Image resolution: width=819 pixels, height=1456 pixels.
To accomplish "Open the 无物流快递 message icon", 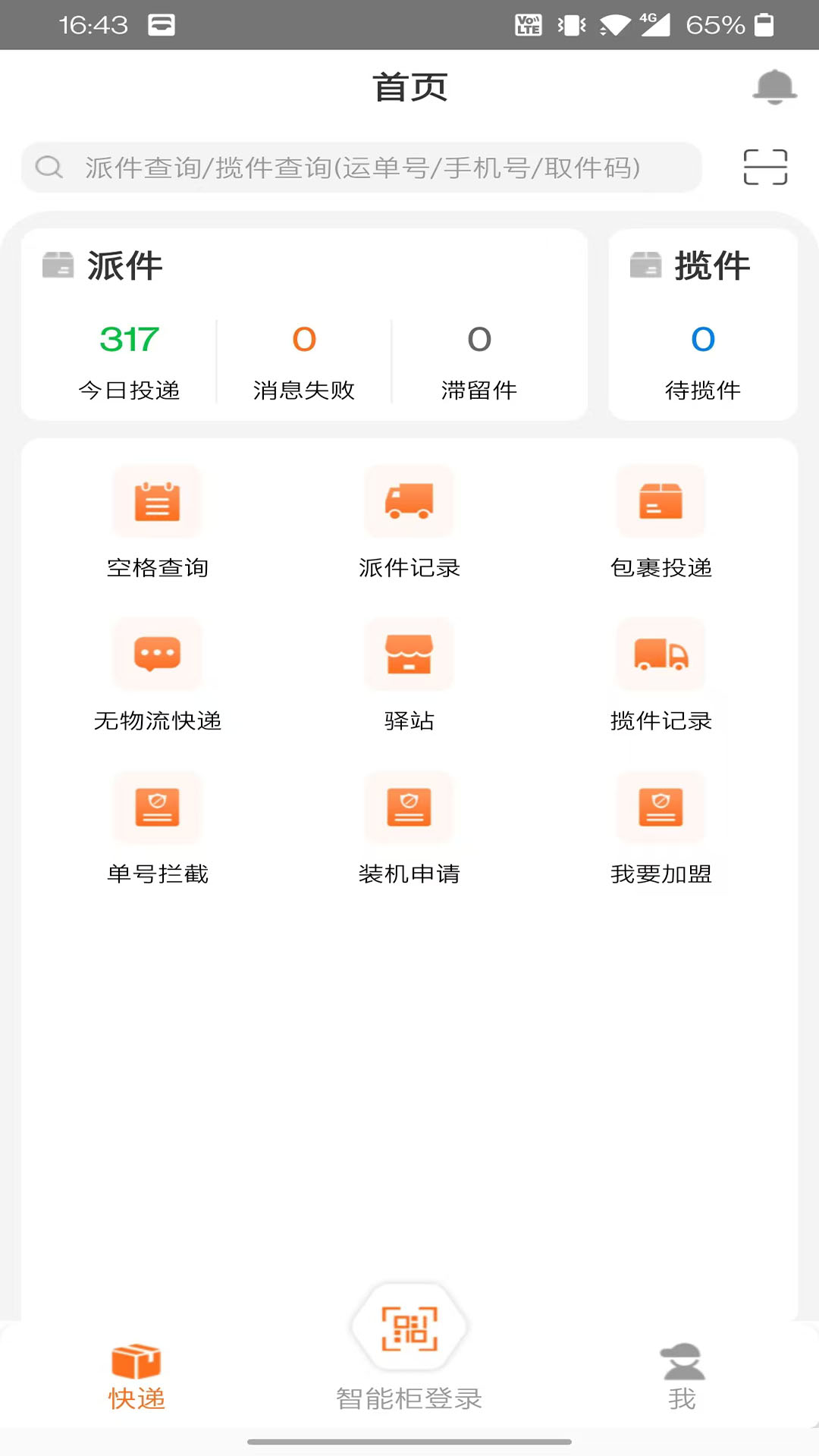I will 157,654.
